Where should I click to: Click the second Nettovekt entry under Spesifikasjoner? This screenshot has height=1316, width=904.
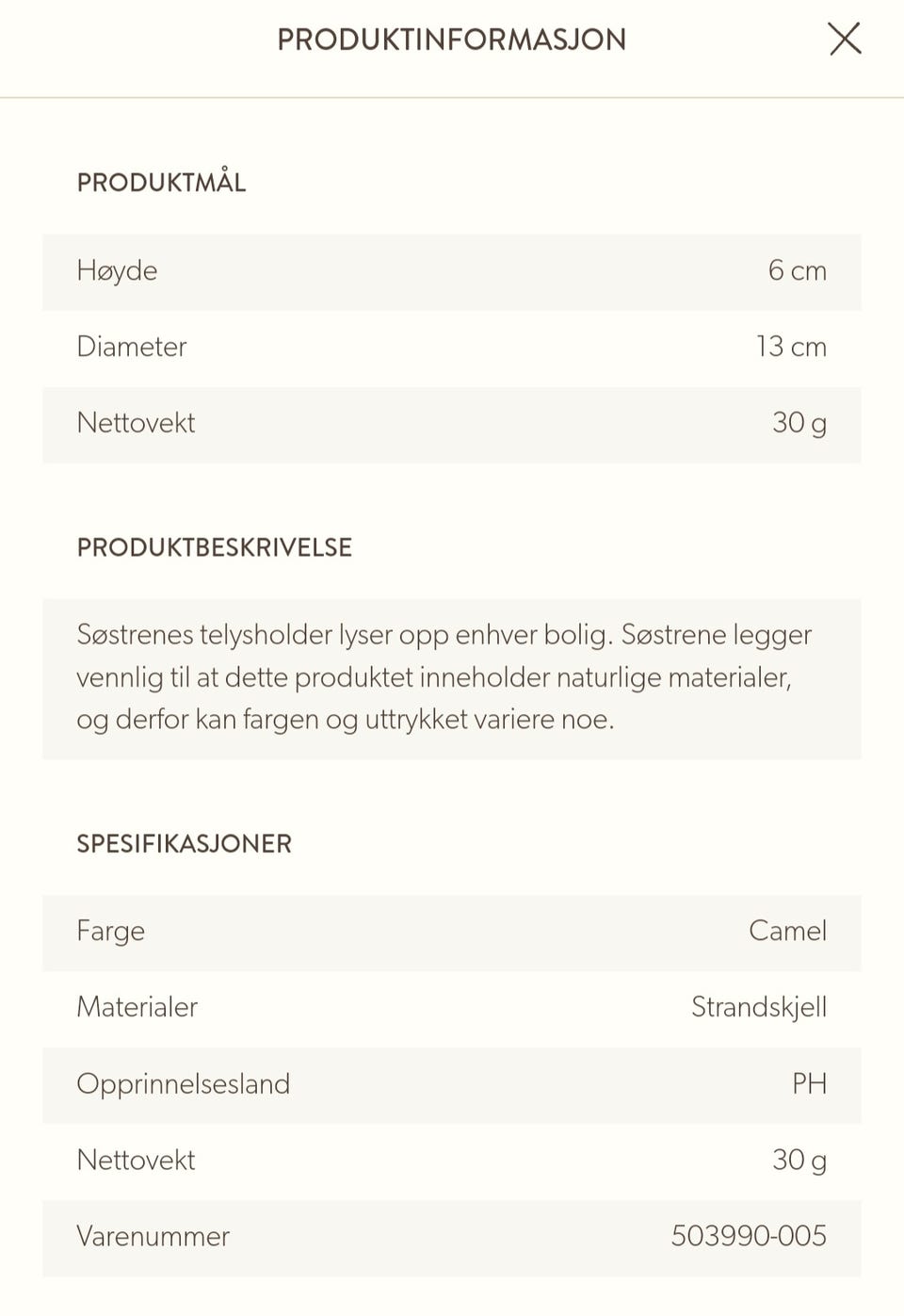coord(451,1161)
